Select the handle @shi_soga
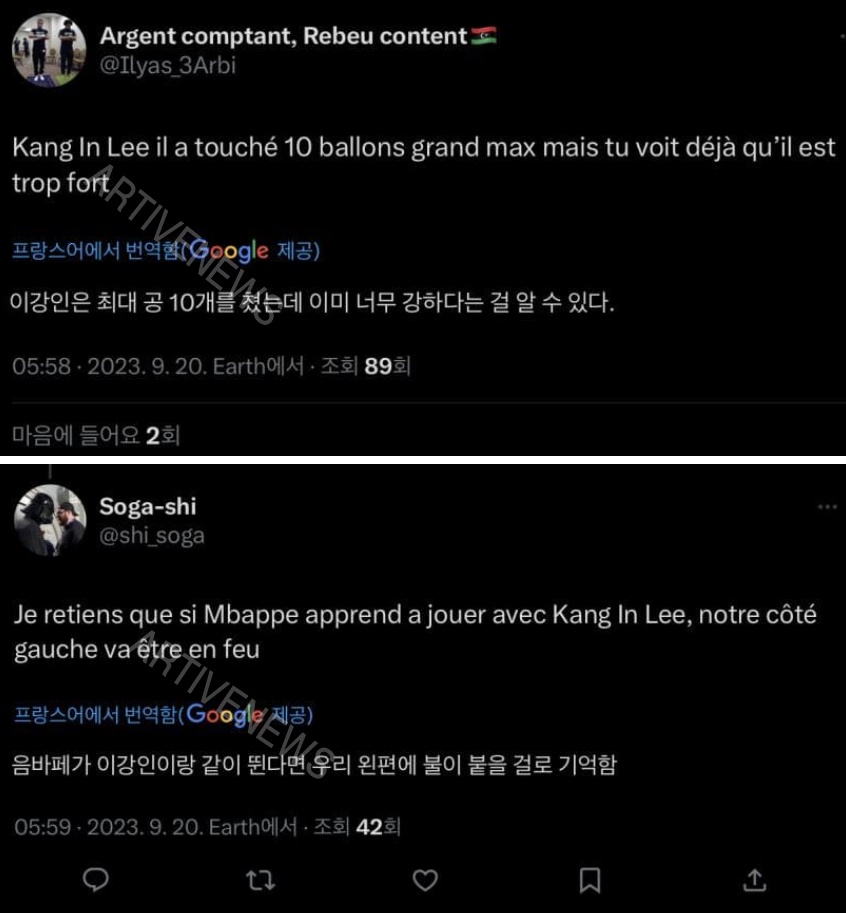 146,536
